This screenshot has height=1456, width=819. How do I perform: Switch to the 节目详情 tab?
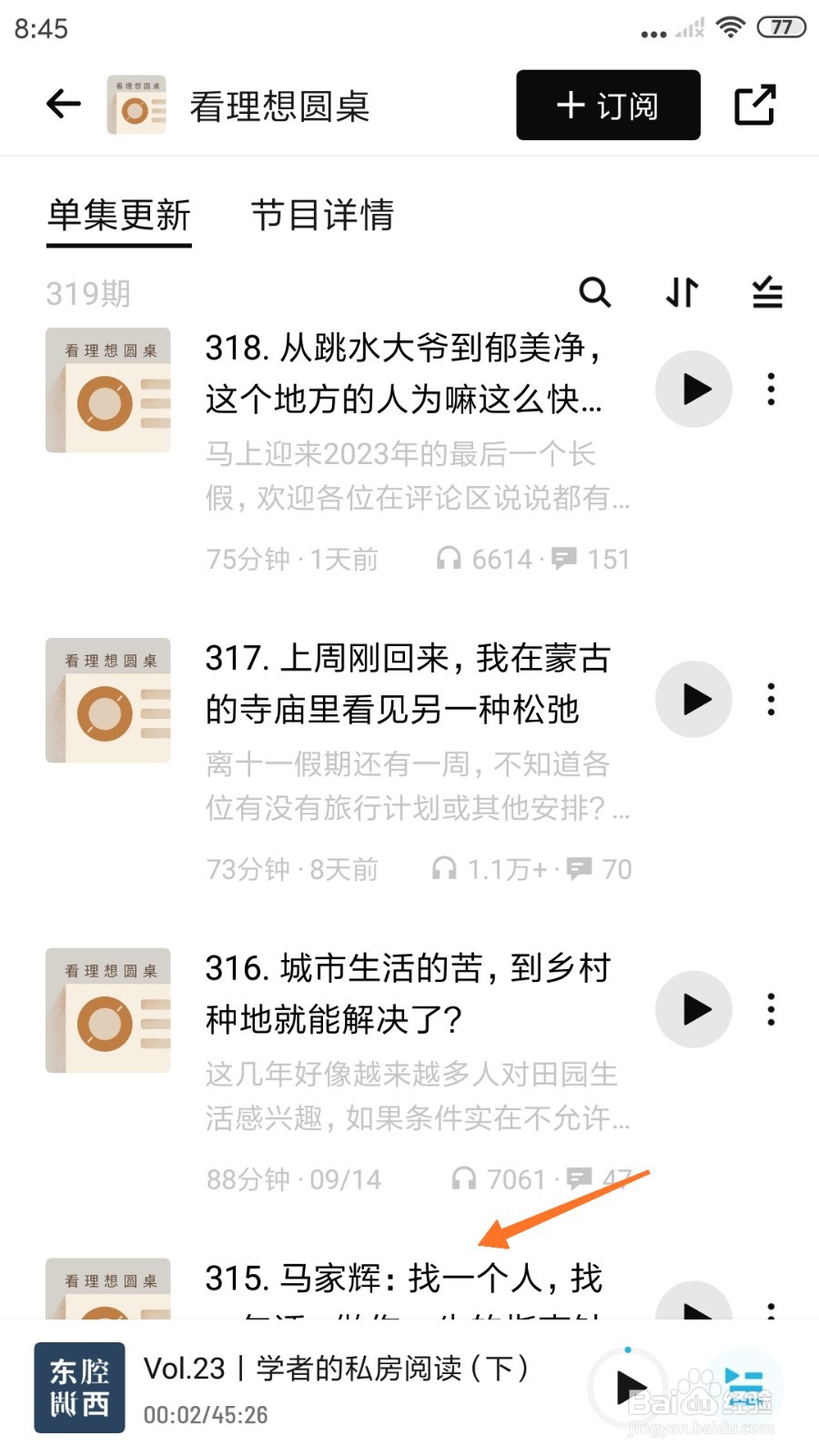(x=322, y=216)
